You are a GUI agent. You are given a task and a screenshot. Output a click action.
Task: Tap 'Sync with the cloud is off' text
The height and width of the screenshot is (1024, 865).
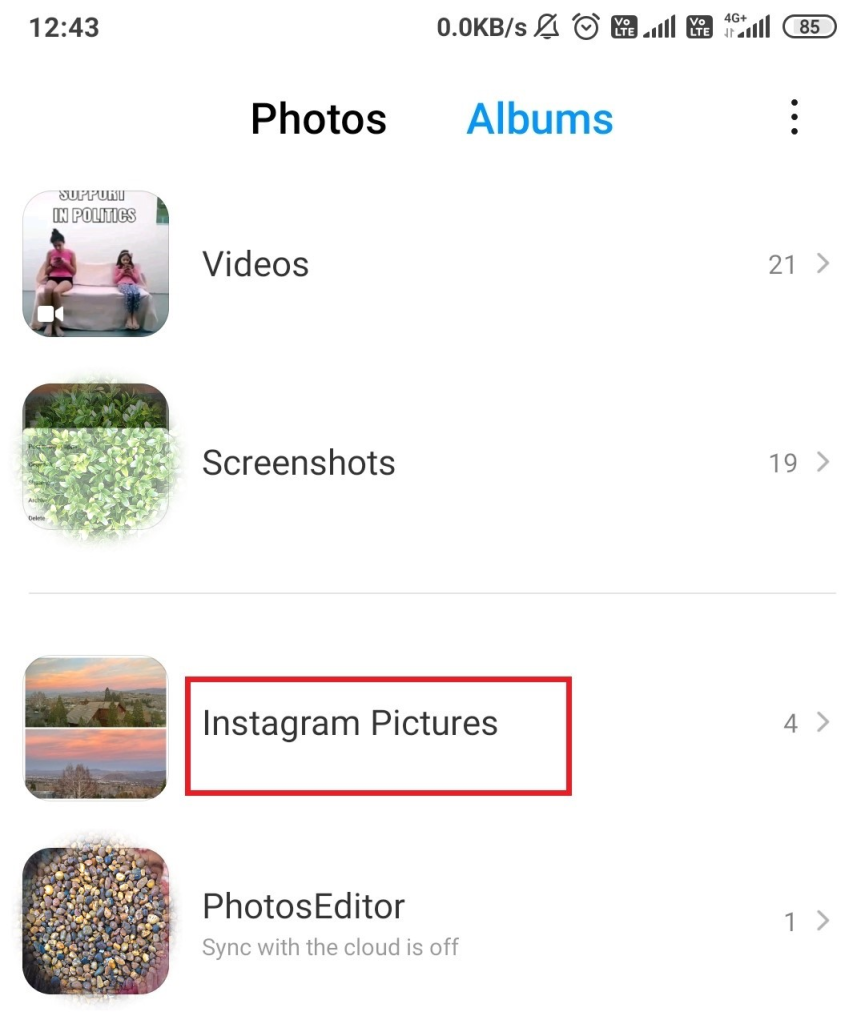point(330,947)
